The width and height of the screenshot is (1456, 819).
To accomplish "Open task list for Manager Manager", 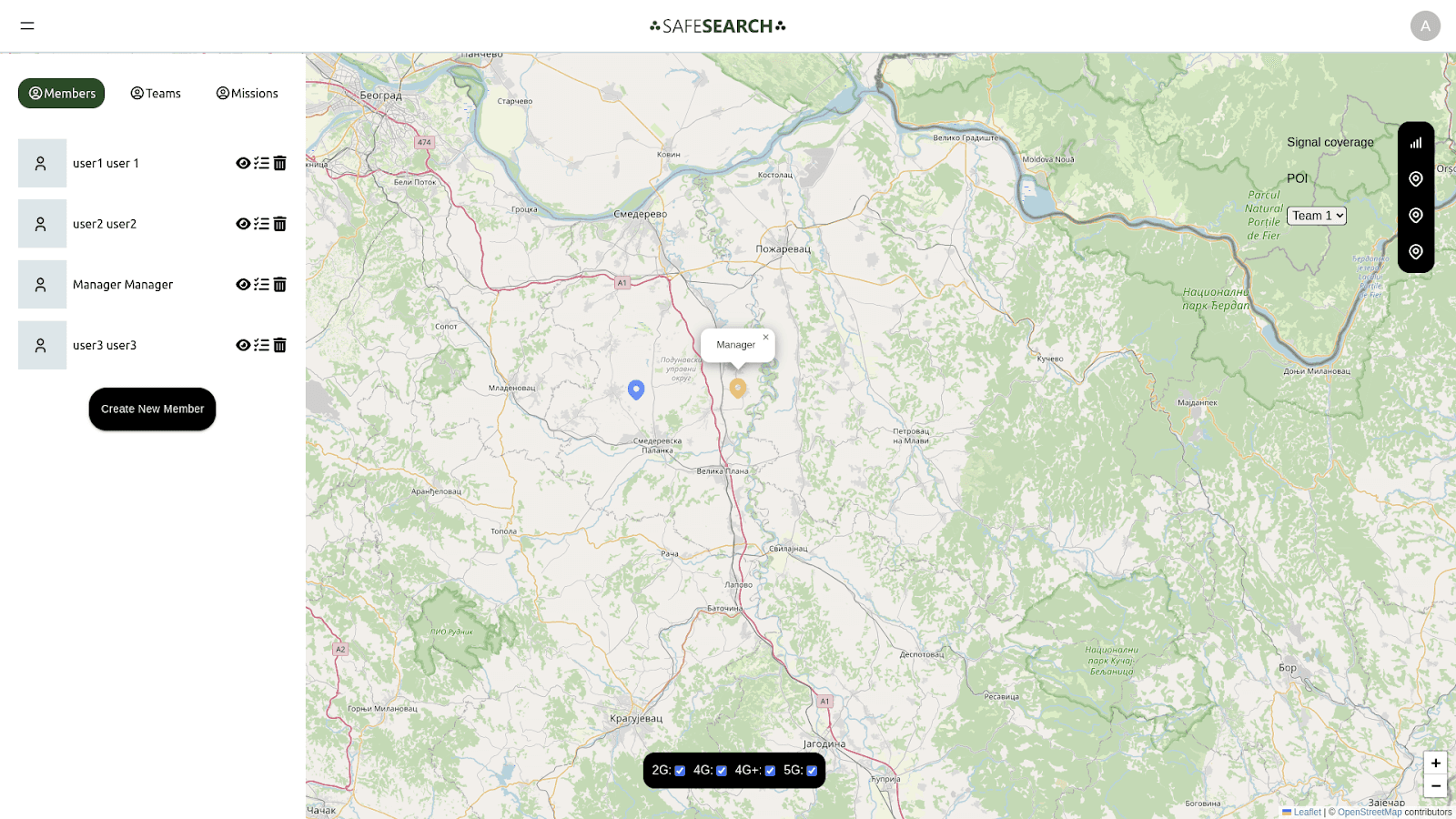I will (x=261, y=284).
